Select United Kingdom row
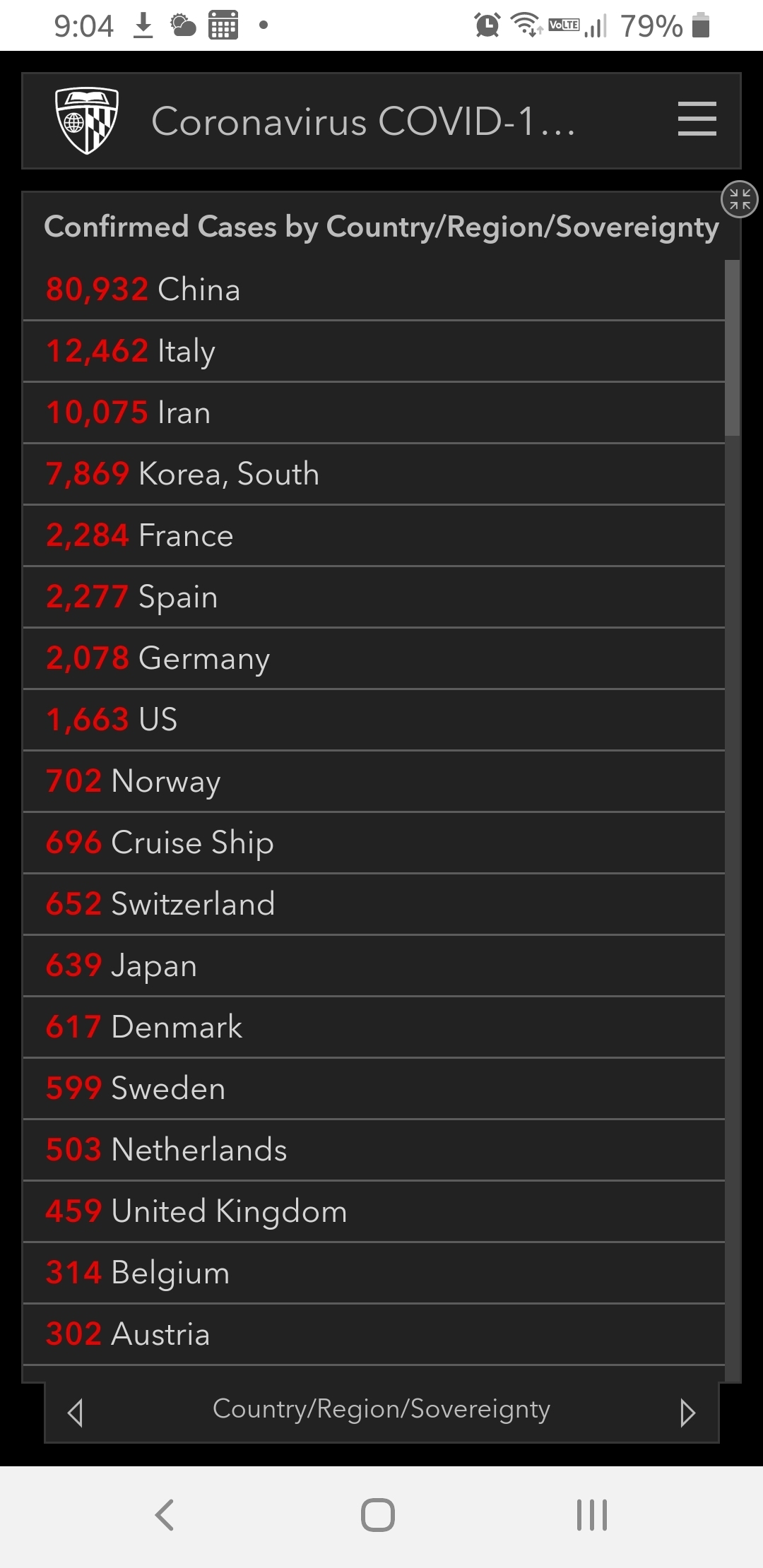Viewport: 763px width, 1568px height. coord(374,1211)
